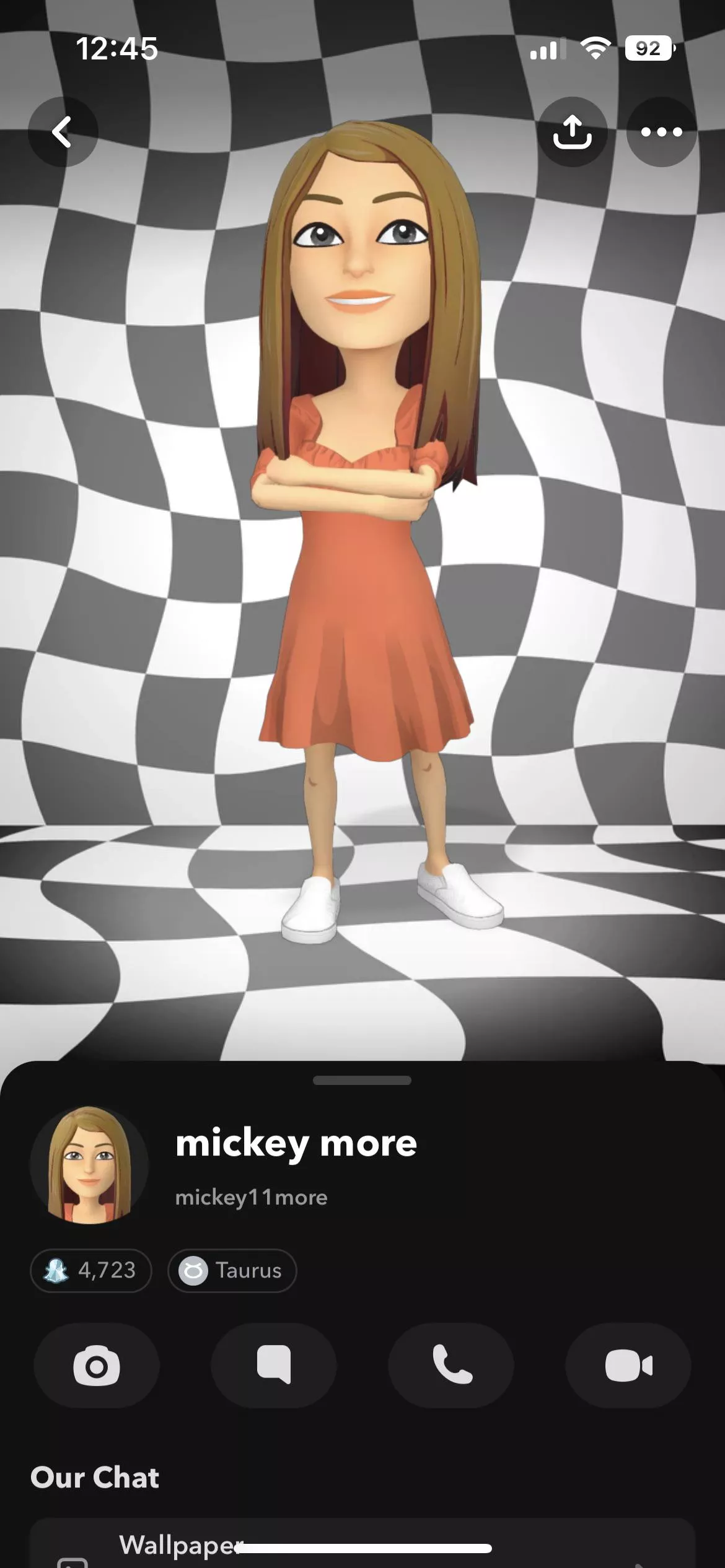This screenshot has width=725, height=1568.
Task: Open chat with mickey more
Action: 274,1365
